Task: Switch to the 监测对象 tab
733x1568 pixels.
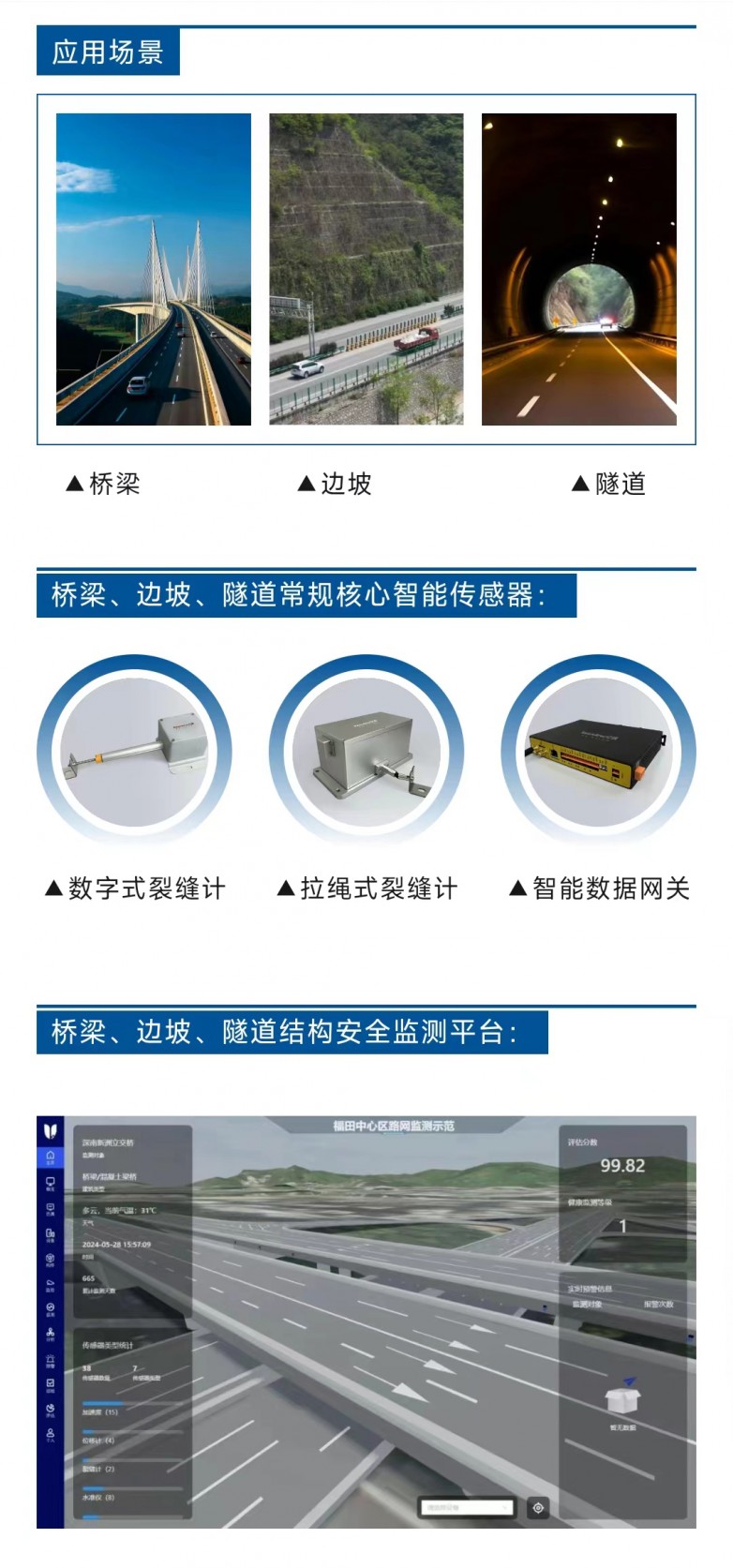Action: point(587,1303)
